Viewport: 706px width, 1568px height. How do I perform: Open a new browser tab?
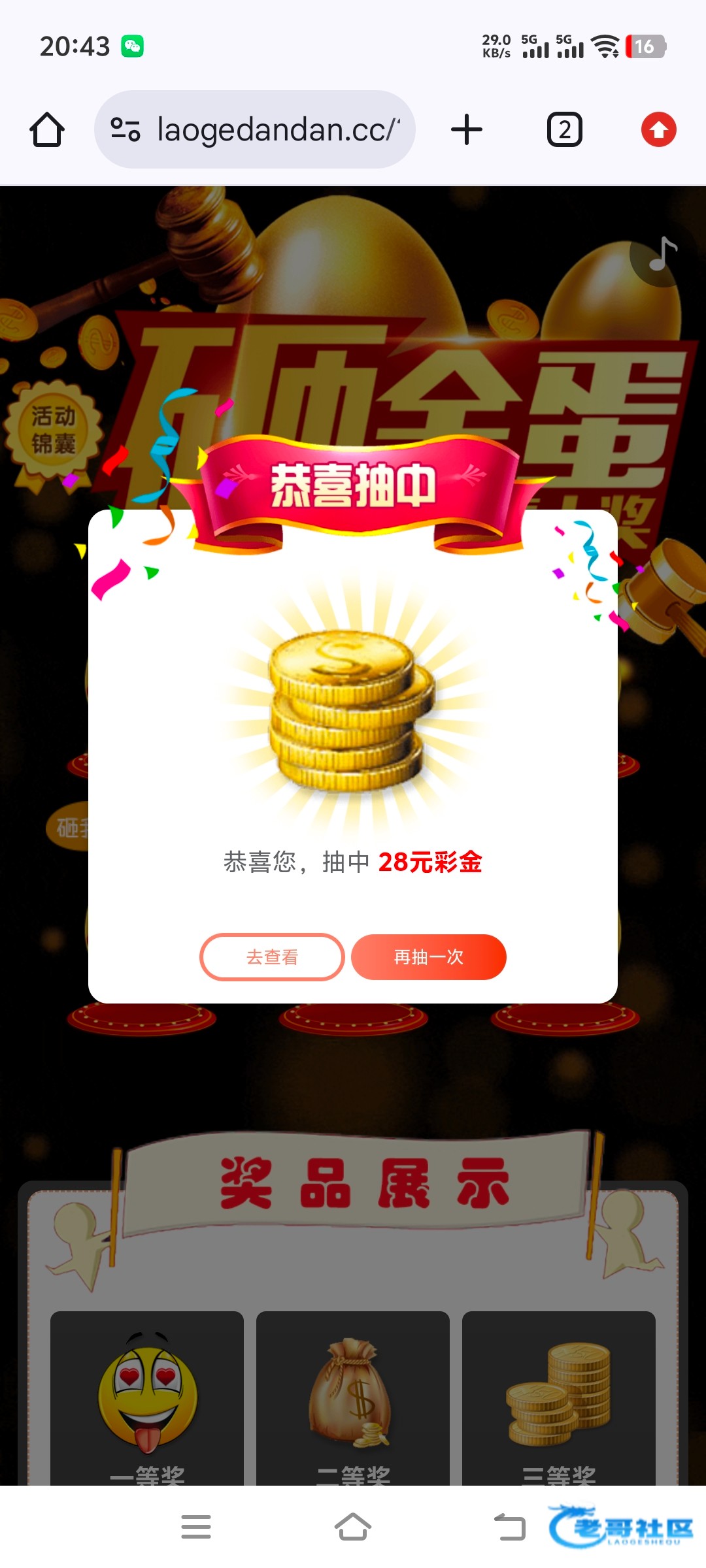coord(467,129)
